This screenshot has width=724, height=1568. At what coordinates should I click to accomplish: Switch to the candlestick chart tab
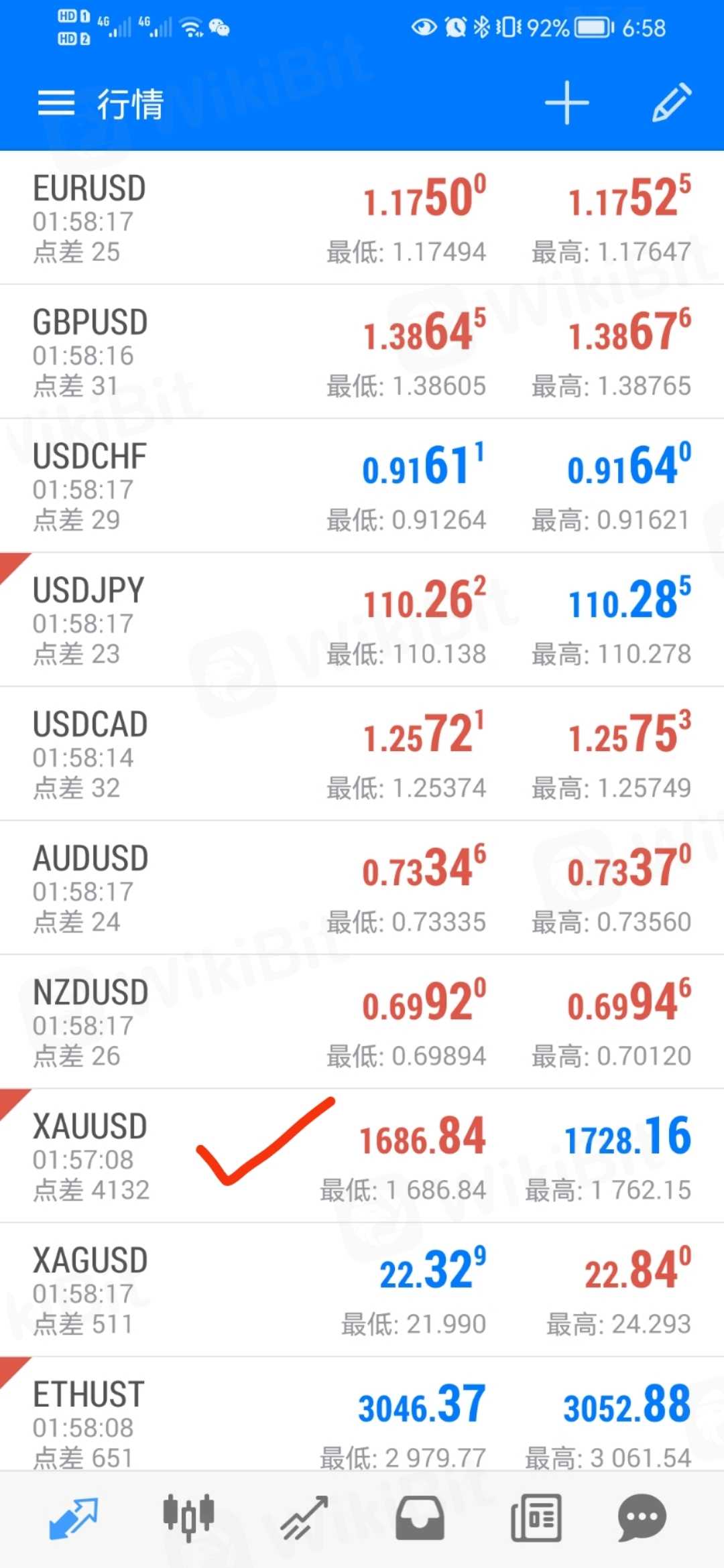coord(188,1518)
